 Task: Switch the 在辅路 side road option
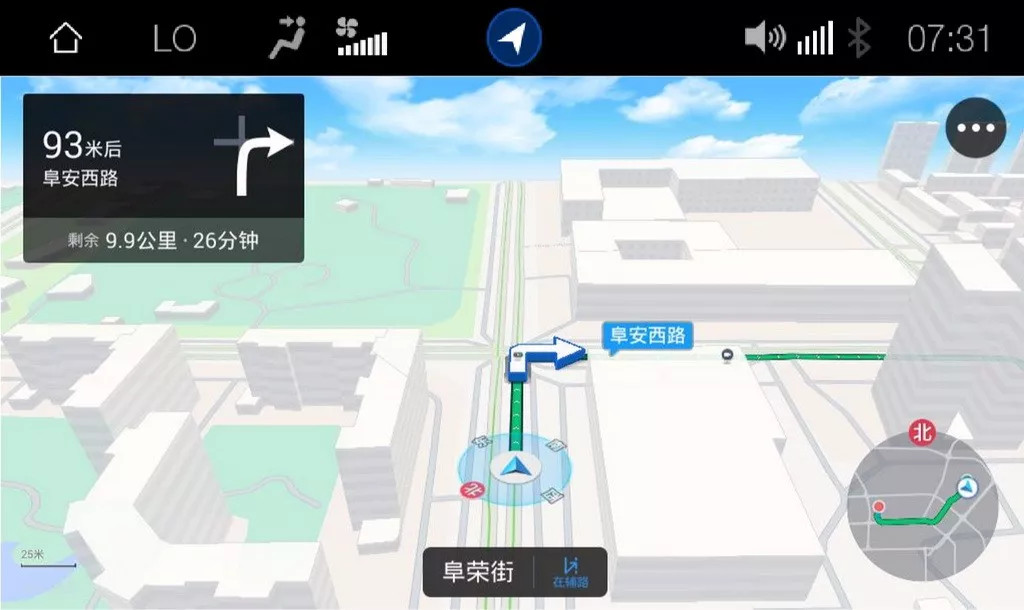point(570,572)
